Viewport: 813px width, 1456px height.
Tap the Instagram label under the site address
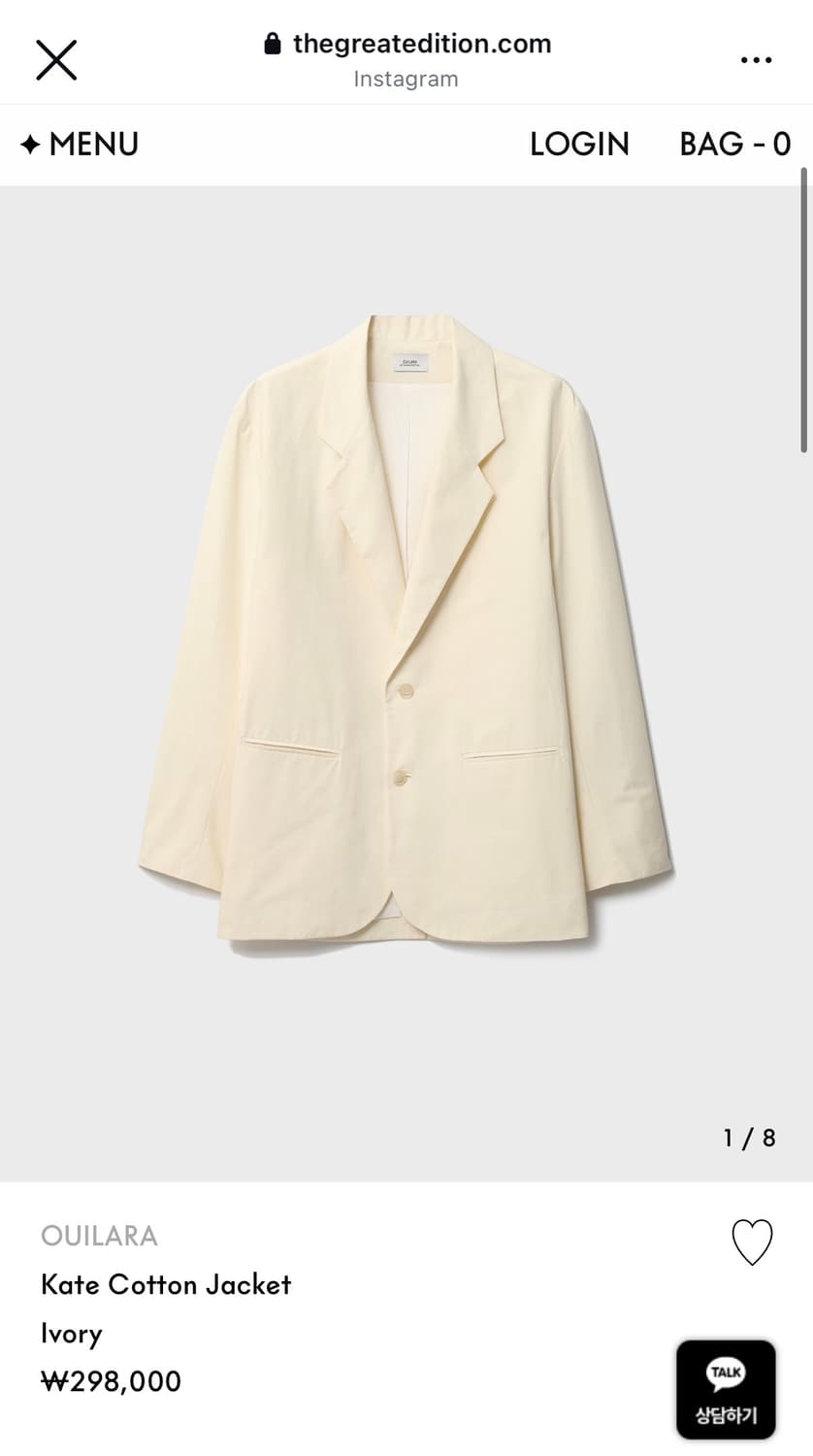click(x=406, y=79)
